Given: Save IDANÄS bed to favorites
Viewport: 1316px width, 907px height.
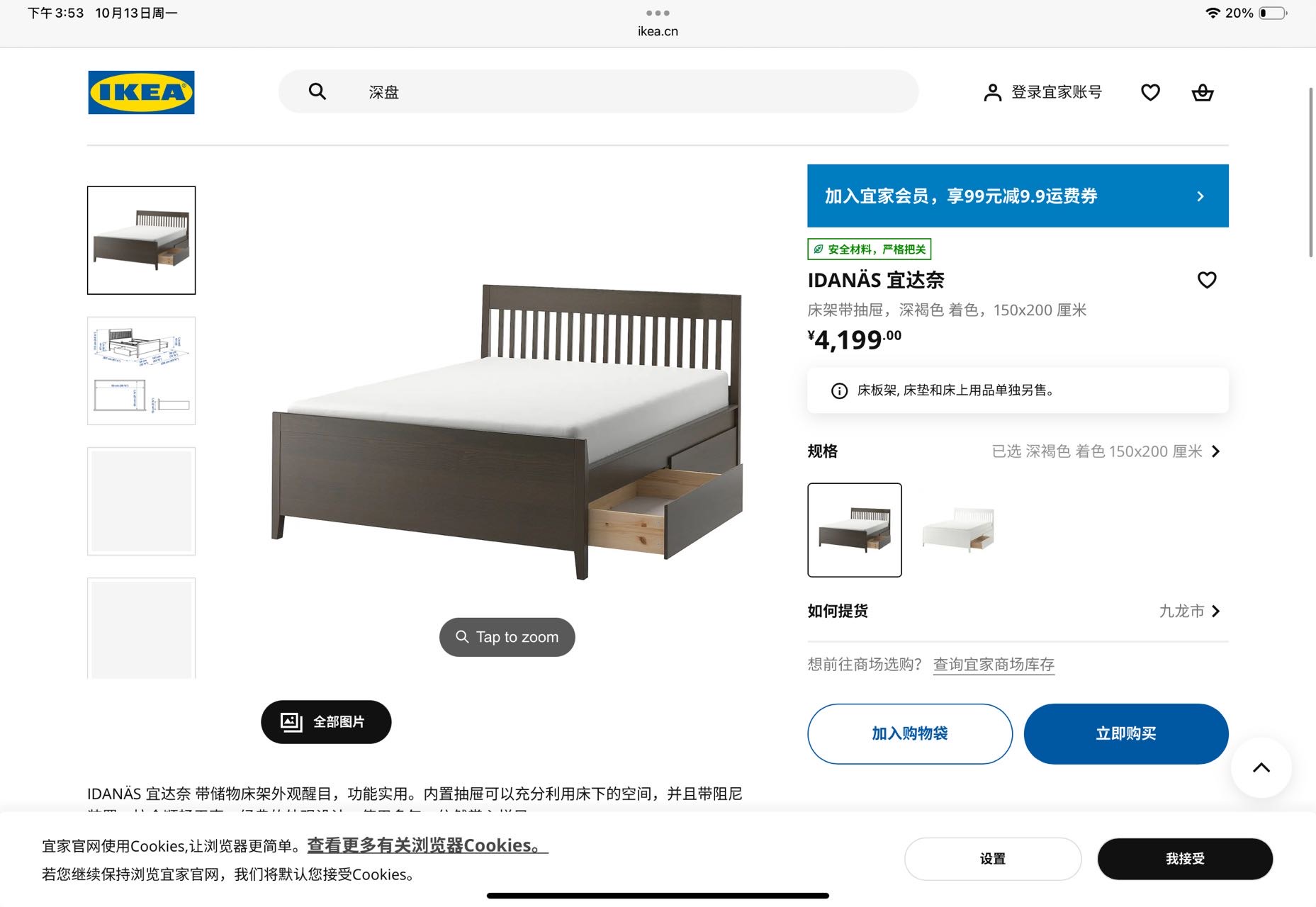Looking at the screenshot, I should 1206,280.
